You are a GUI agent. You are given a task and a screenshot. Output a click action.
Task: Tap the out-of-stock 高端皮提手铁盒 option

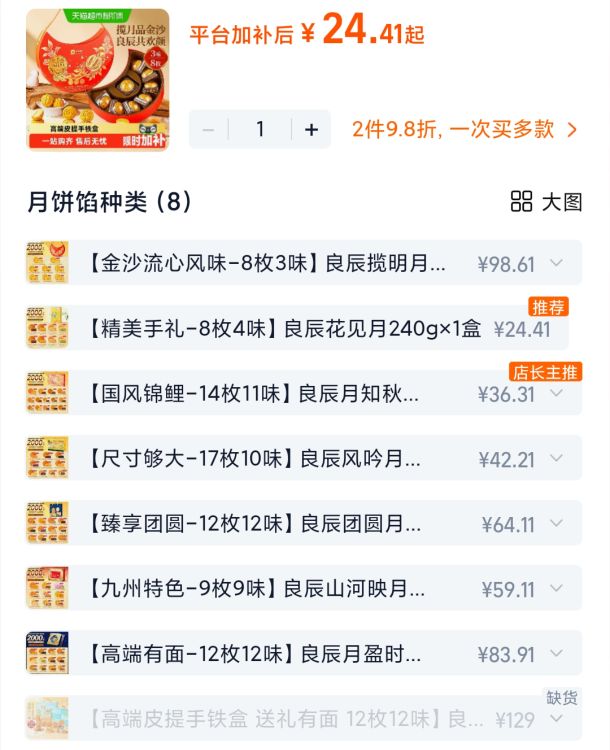coord(304,718)
